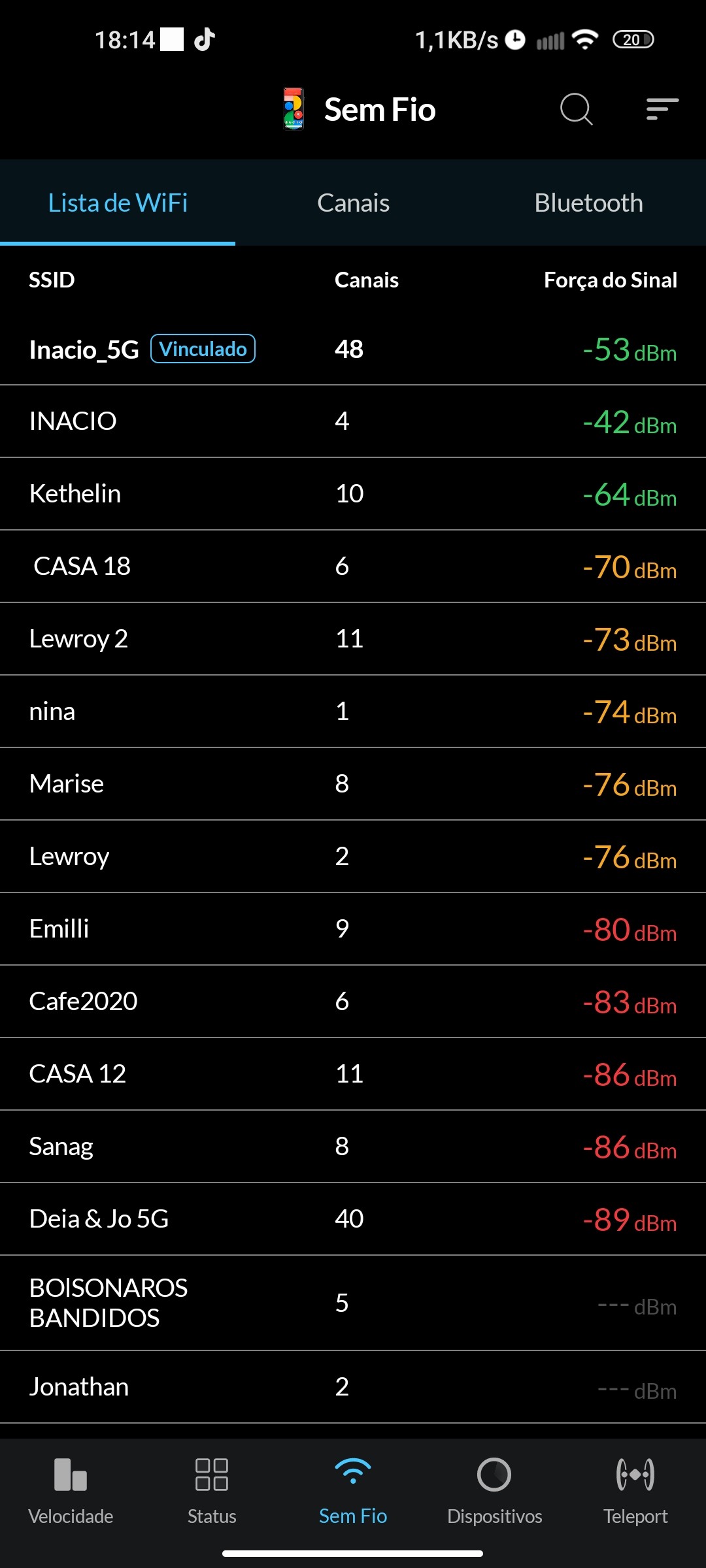Open the search icon in the app bar

tap(576, 109)
